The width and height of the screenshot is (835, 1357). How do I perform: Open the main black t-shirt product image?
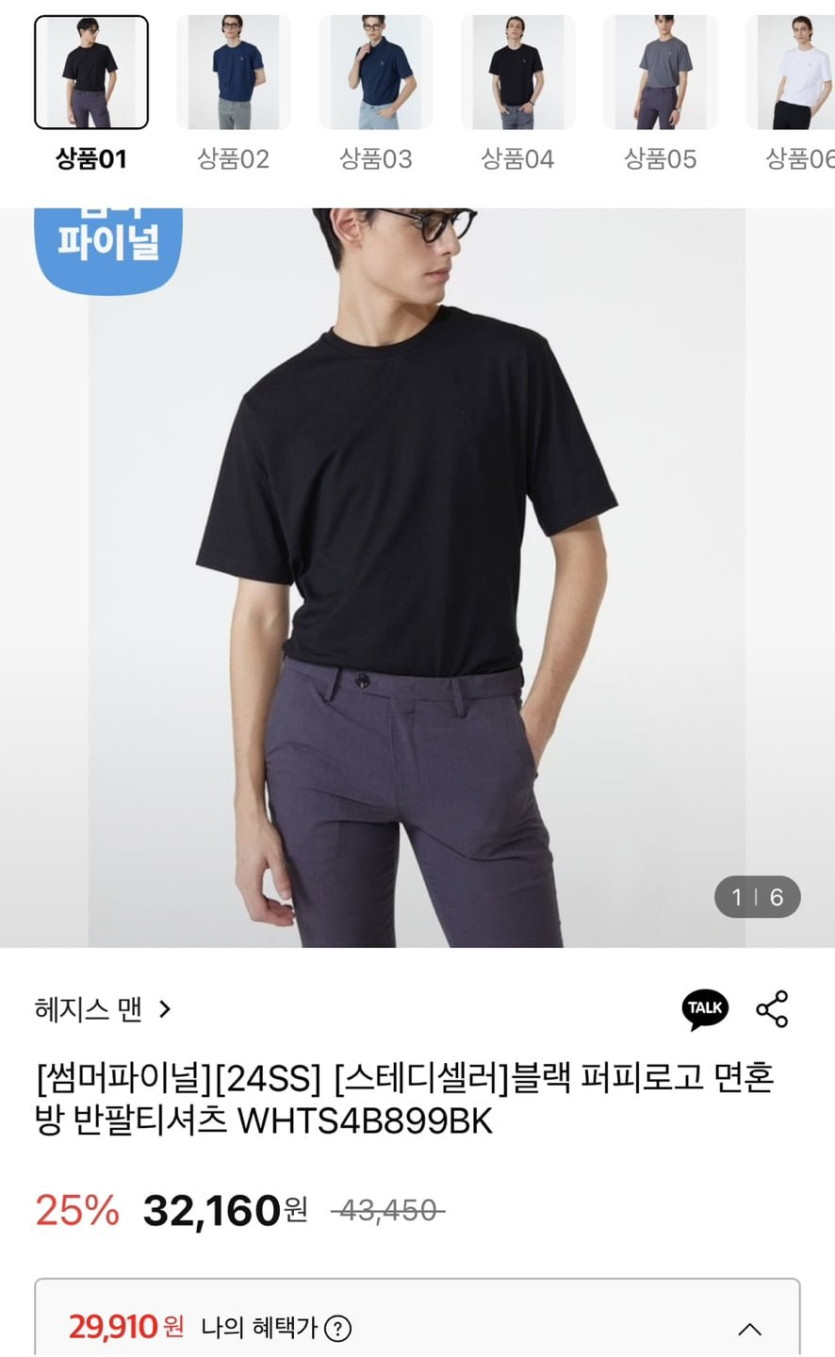(416, 580)
